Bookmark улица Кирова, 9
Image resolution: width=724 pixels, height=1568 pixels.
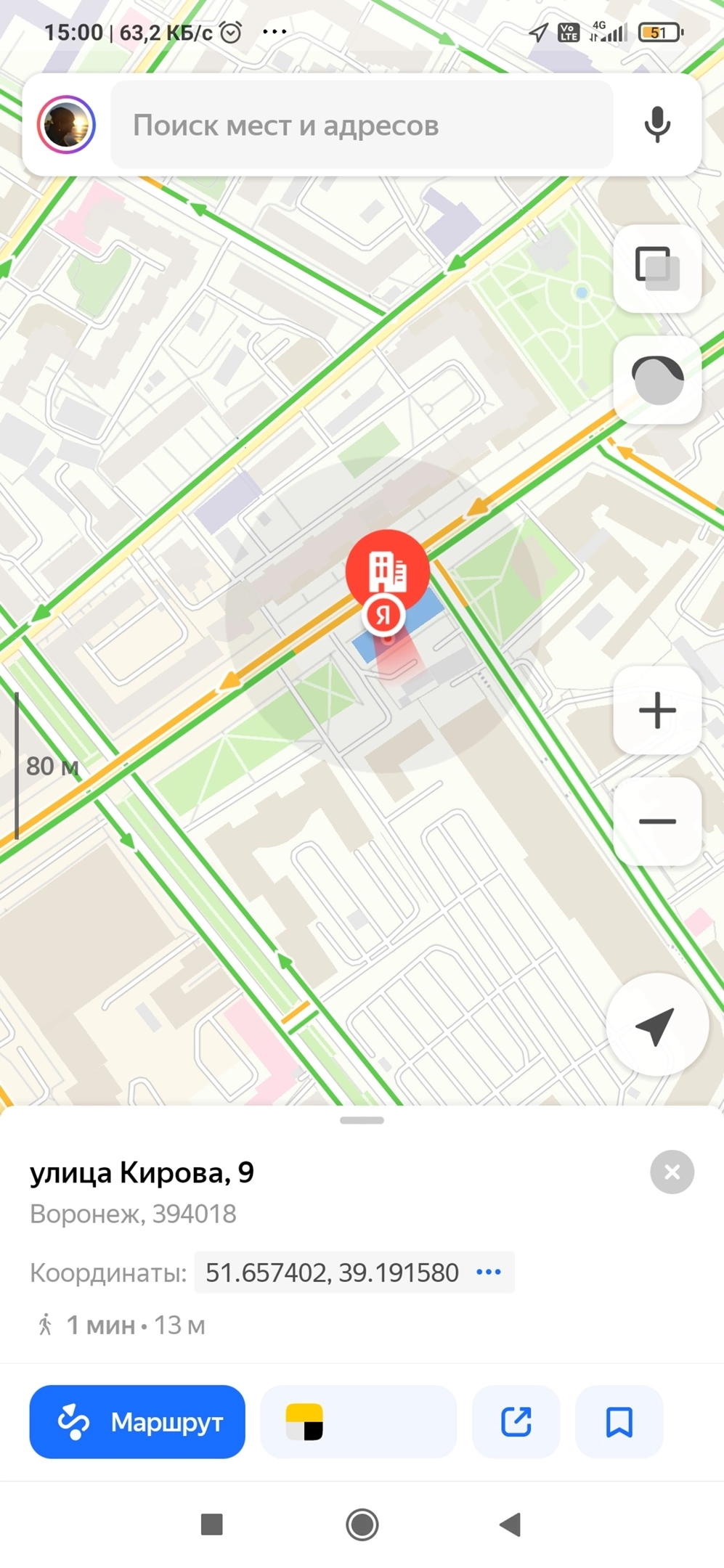[619, 1421]
